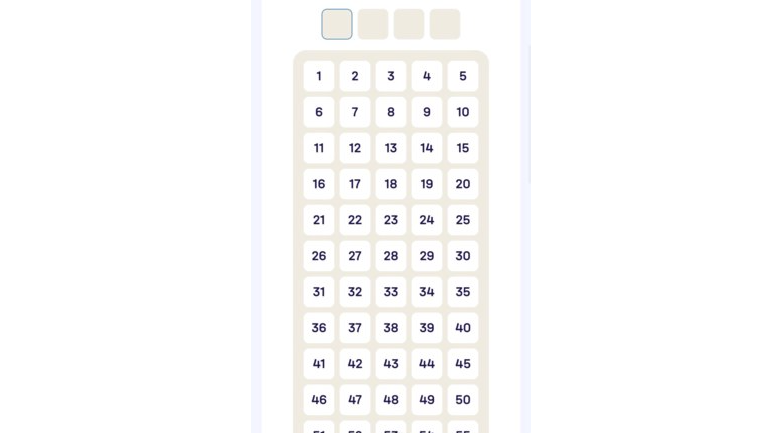Choose number 30

[463, 256]
